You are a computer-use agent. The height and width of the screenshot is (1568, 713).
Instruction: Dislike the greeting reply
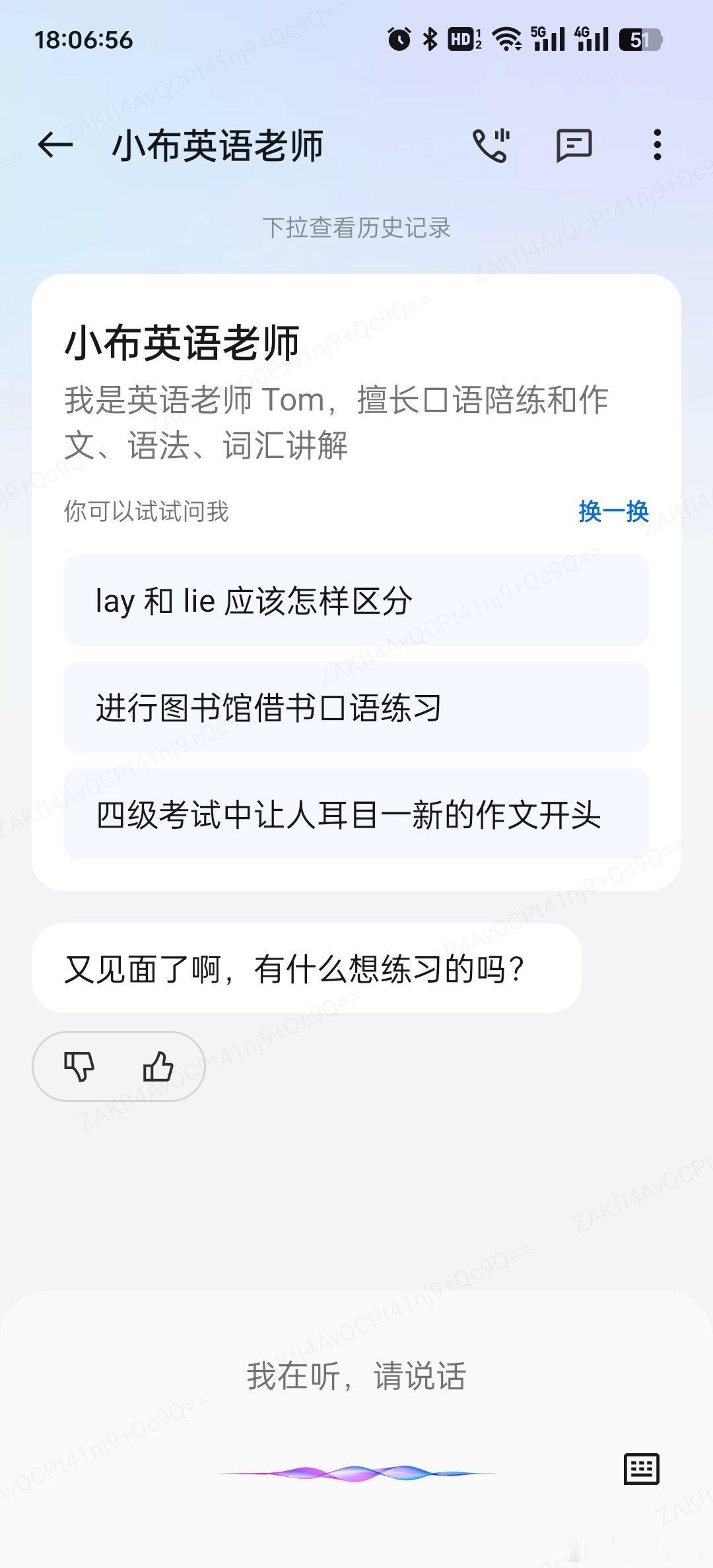coord(79,1066)
